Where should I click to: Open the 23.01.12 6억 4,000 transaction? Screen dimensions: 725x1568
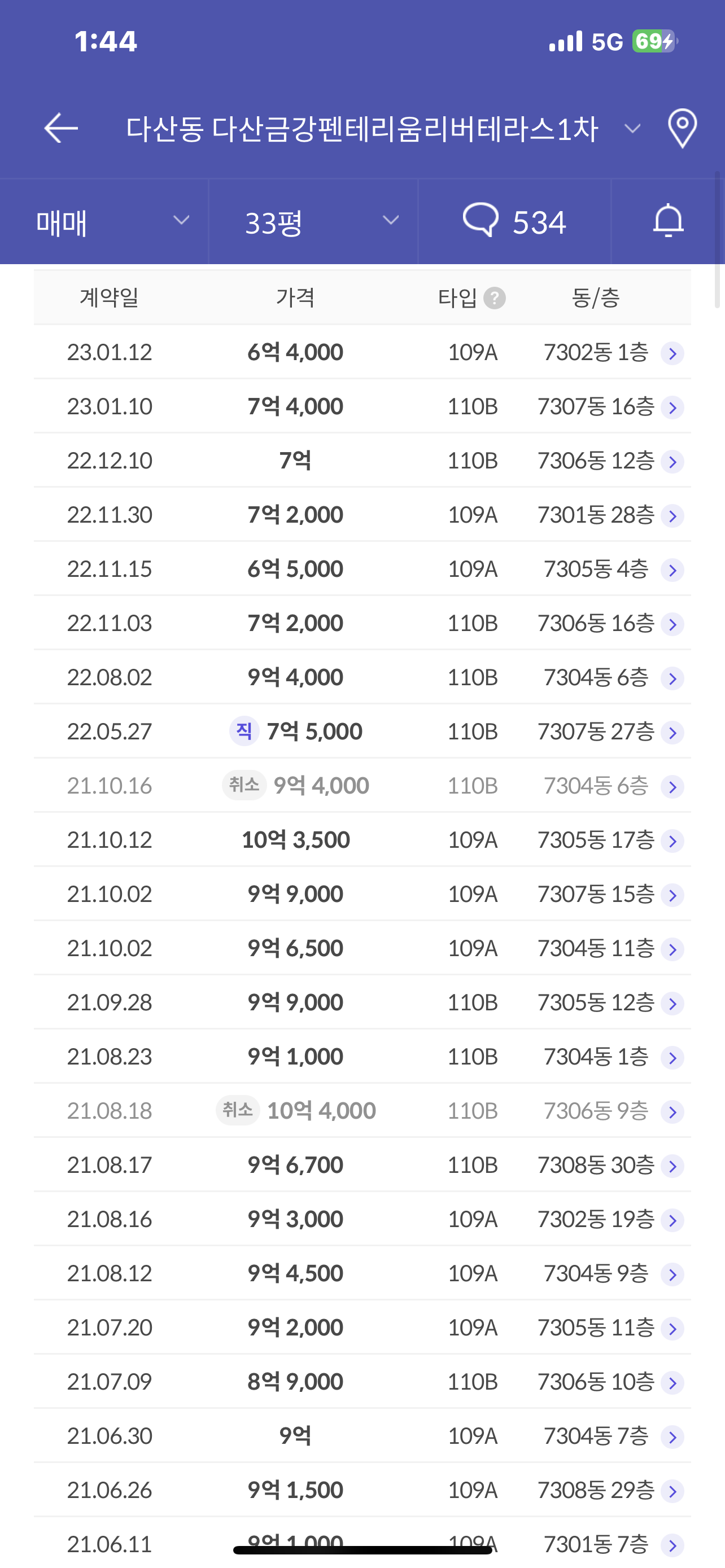coord(362,352)
